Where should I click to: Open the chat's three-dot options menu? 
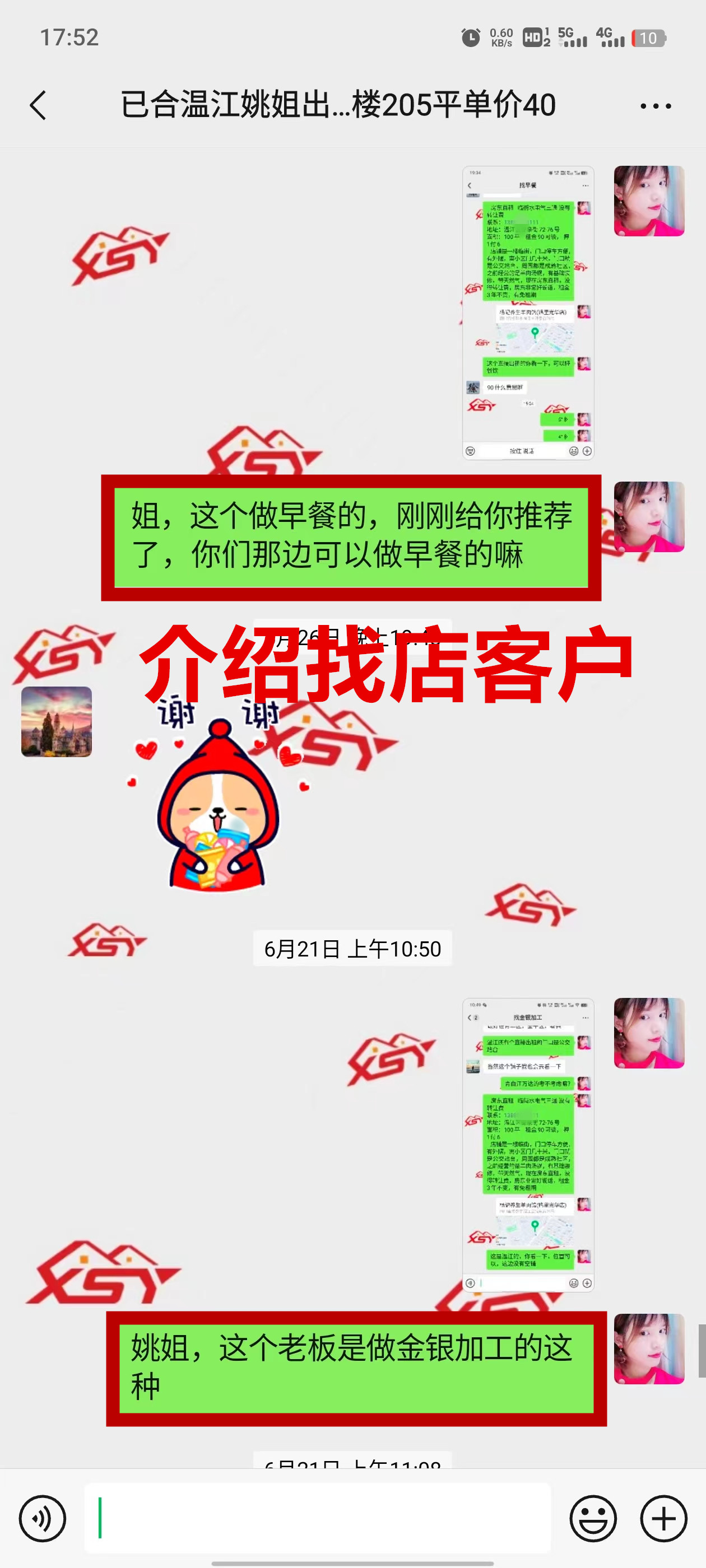point(656,106)
